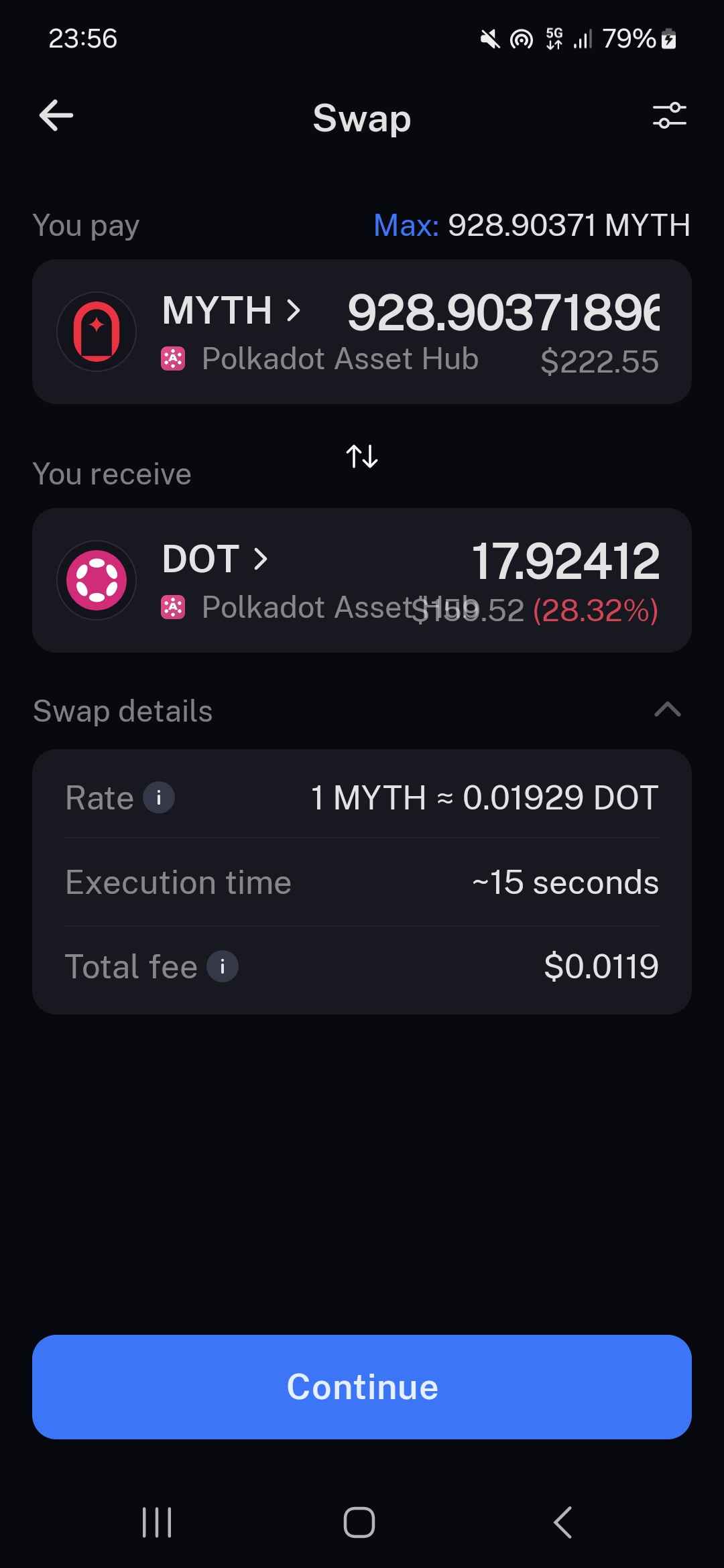This screenshot has height=1568, width=724.
Task: Edit the MYTH pay amount field
Action: click(x=503, y=312)
